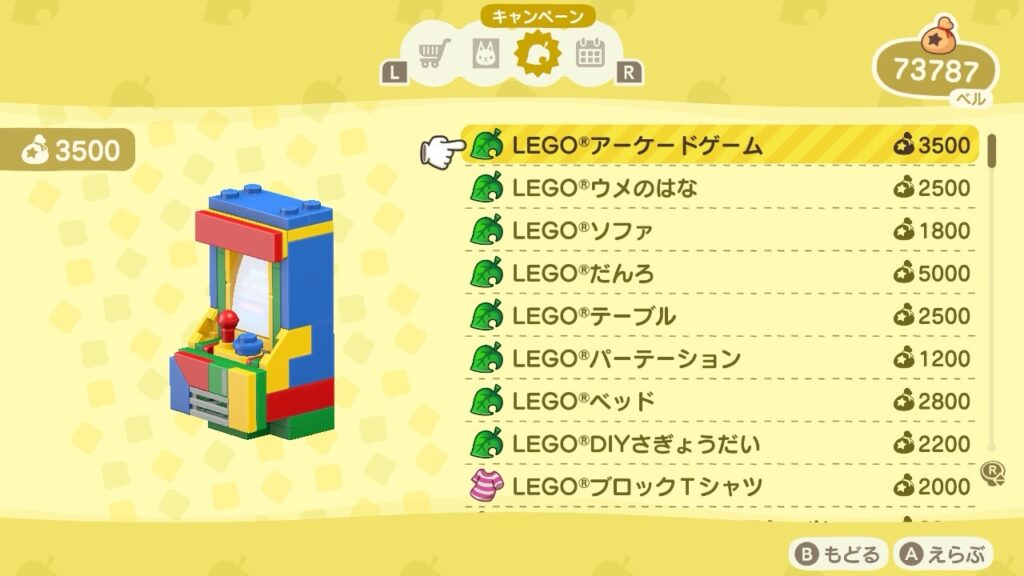Select LEGO DIYさぎょうだい item

point(722,444)
